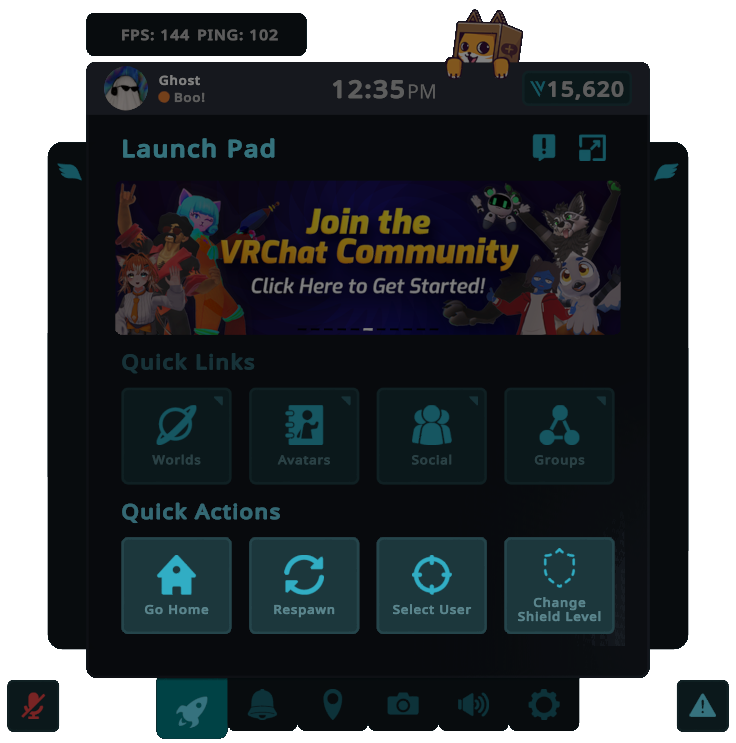
Task: Open the Worlds quick link
Action: (176, 436)
